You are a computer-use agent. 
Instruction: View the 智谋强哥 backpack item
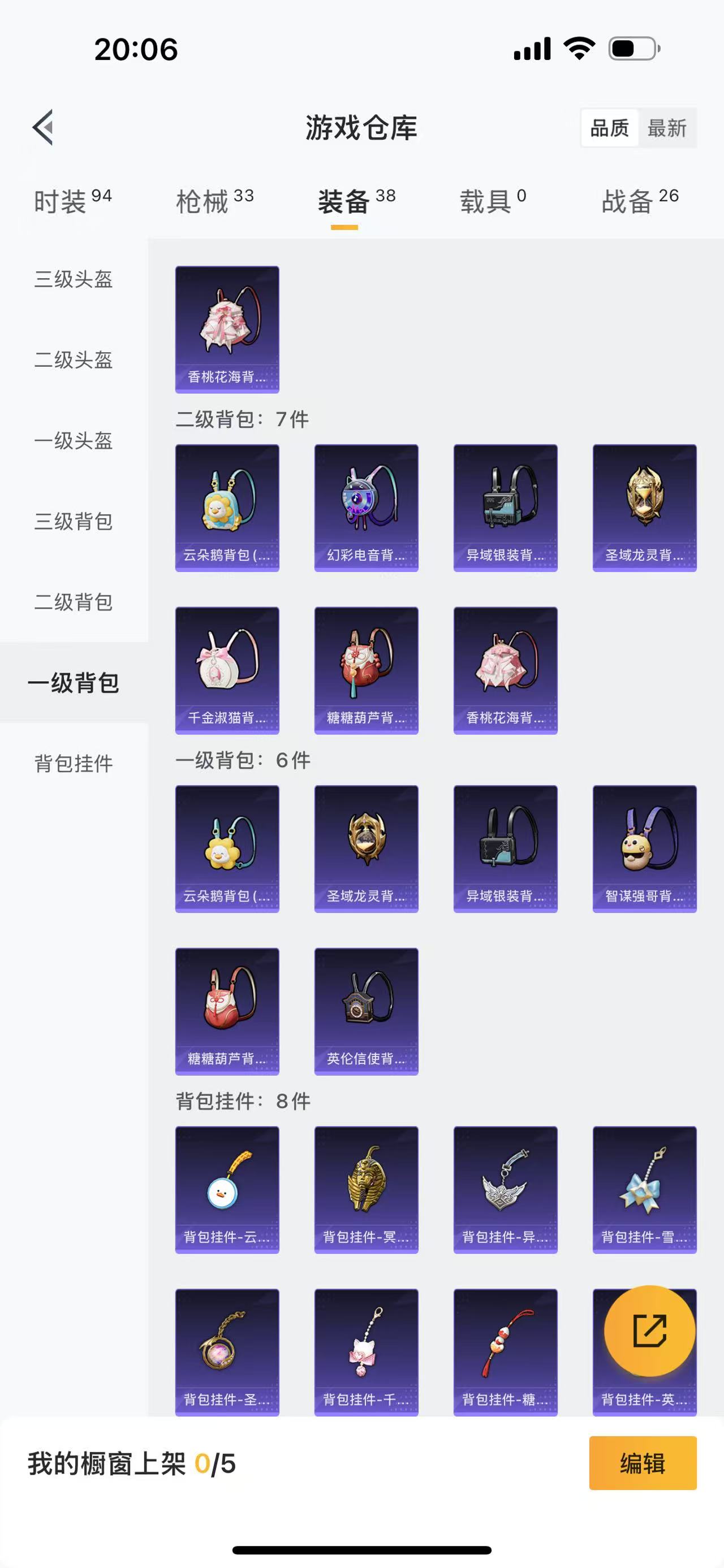[x=644, y=848]
